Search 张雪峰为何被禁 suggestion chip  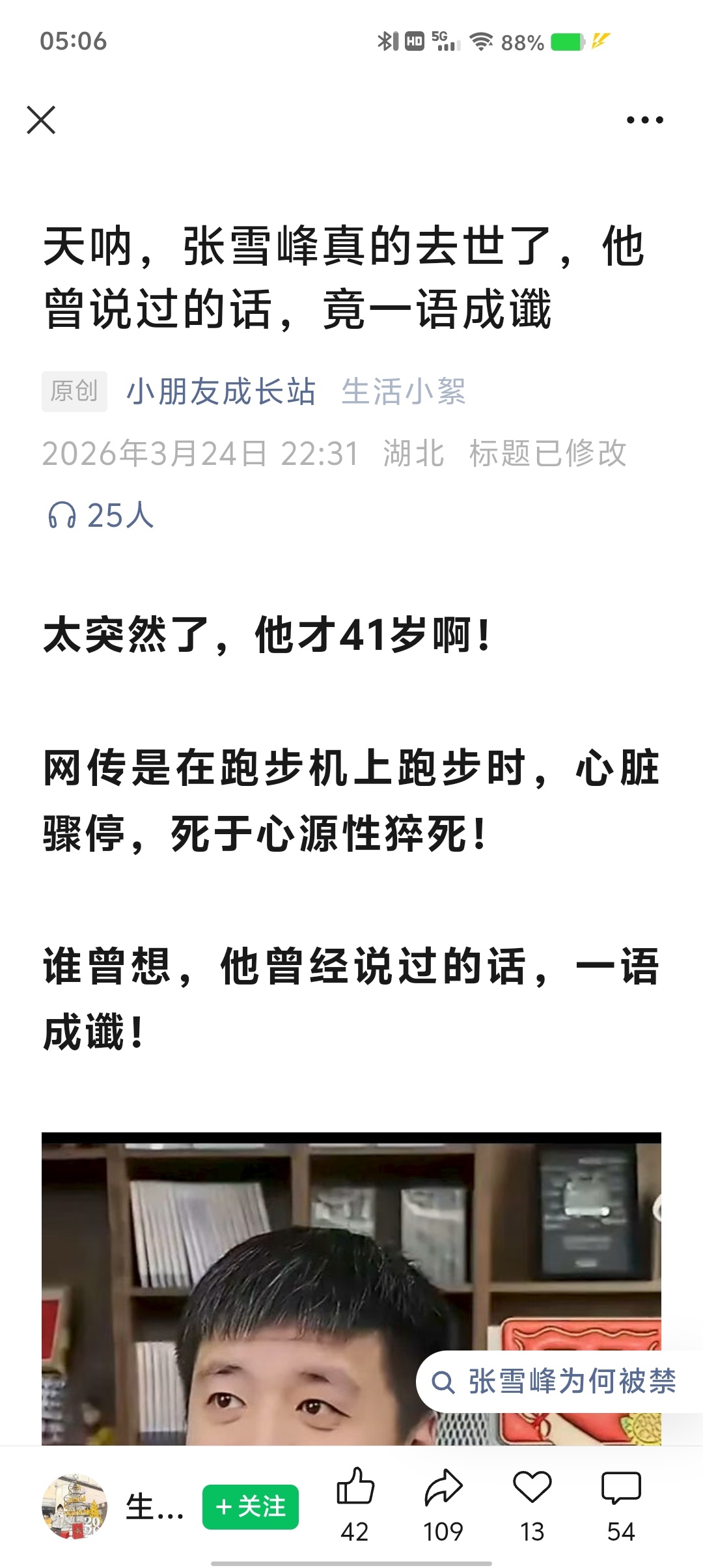pos(558,1381)
